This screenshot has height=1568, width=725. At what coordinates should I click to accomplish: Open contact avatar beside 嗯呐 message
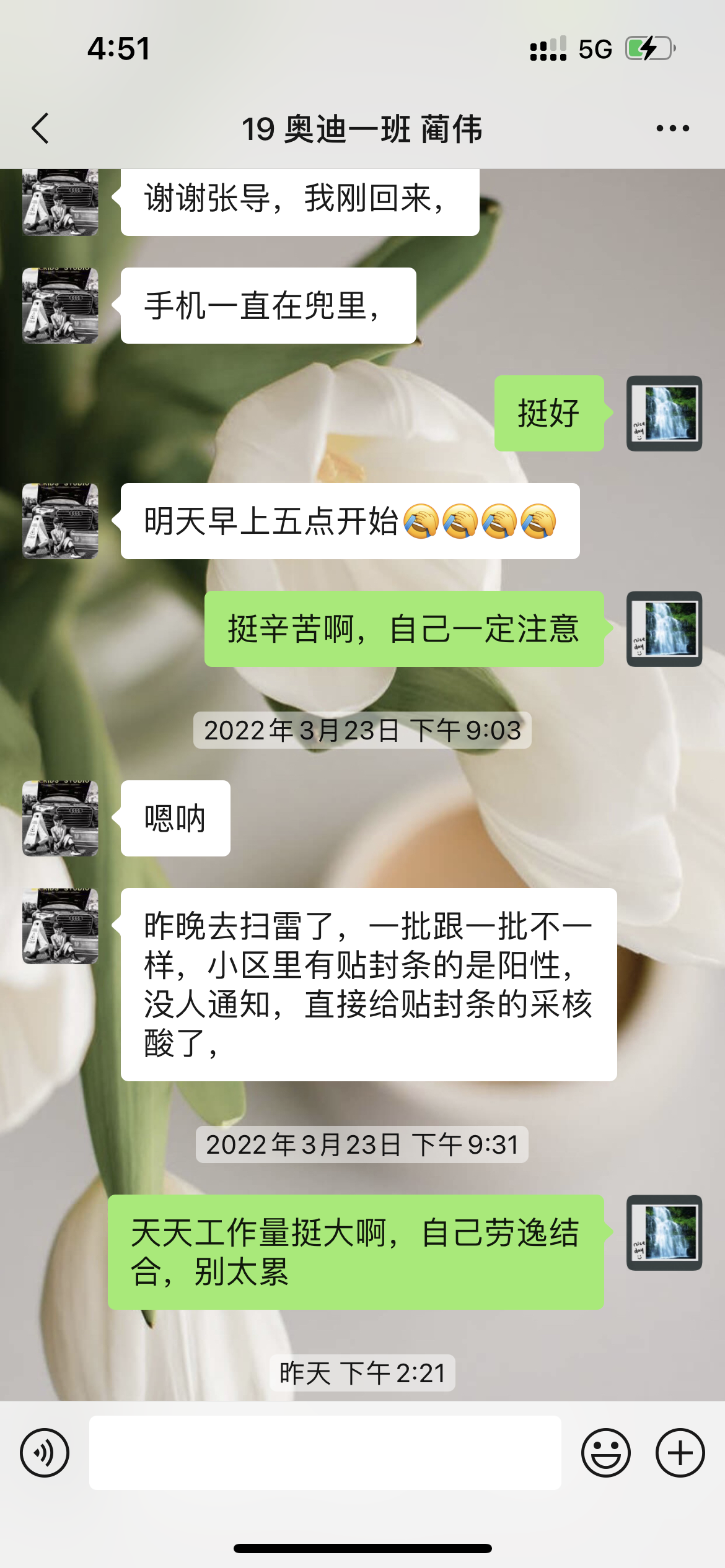point(60,819)
